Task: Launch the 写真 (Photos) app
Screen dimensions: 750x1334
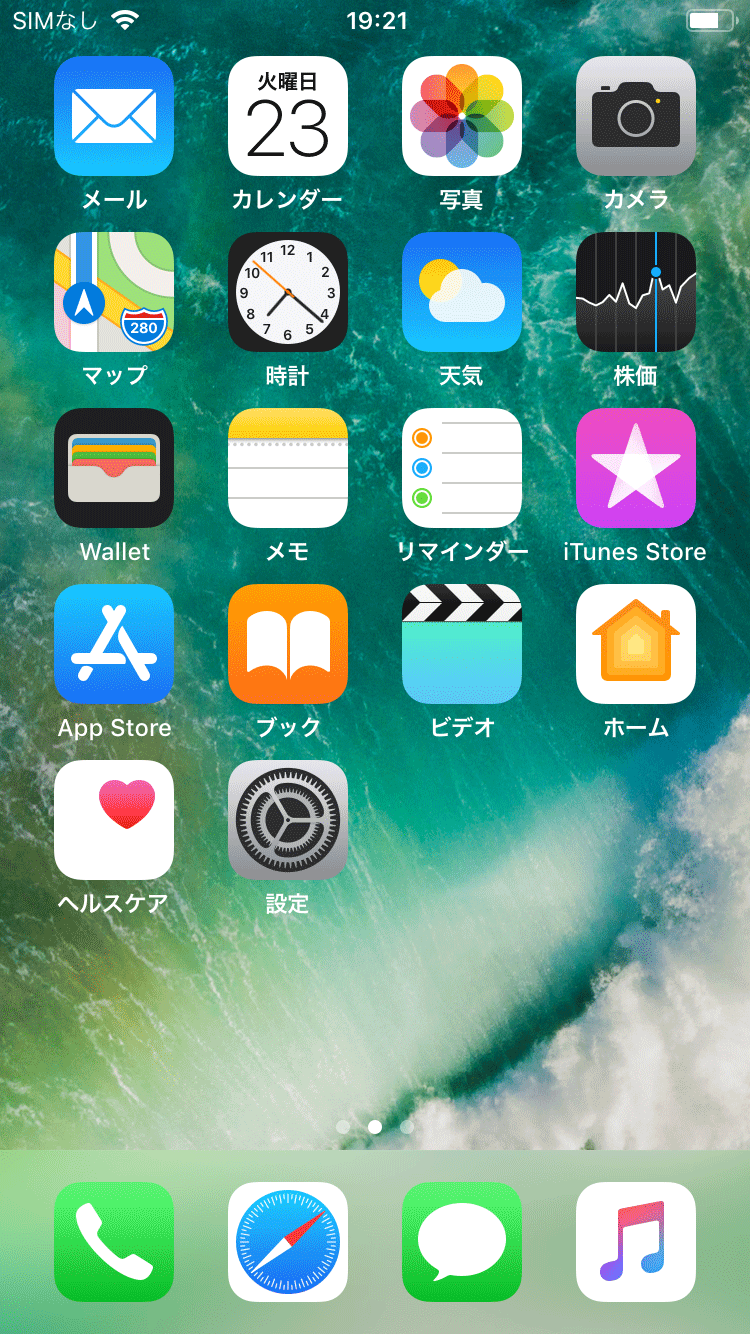Action: 462,116
